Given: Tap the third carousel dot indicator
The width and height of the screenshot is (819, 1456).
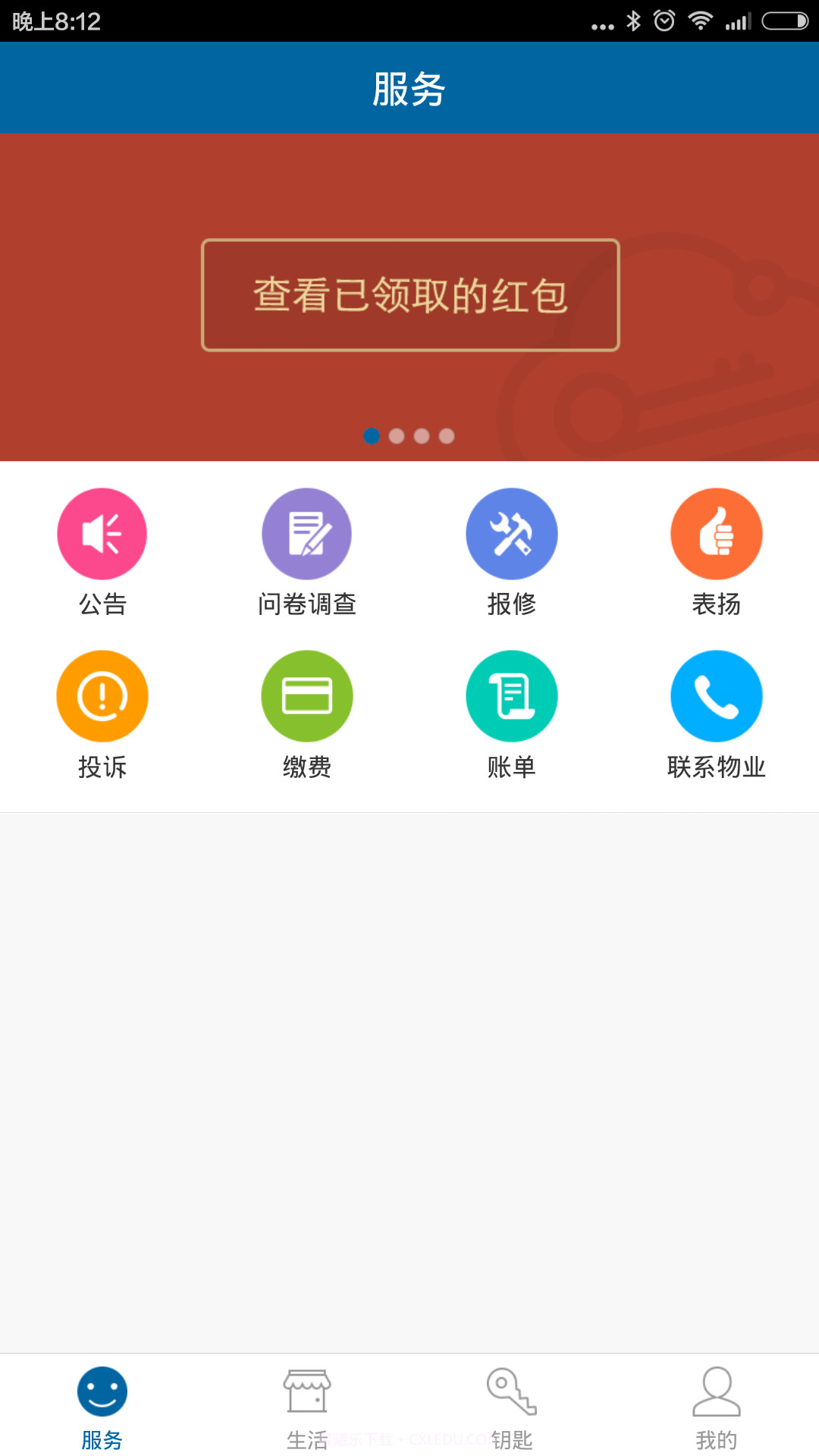Looking at the screenshot, I should point(422,436).
